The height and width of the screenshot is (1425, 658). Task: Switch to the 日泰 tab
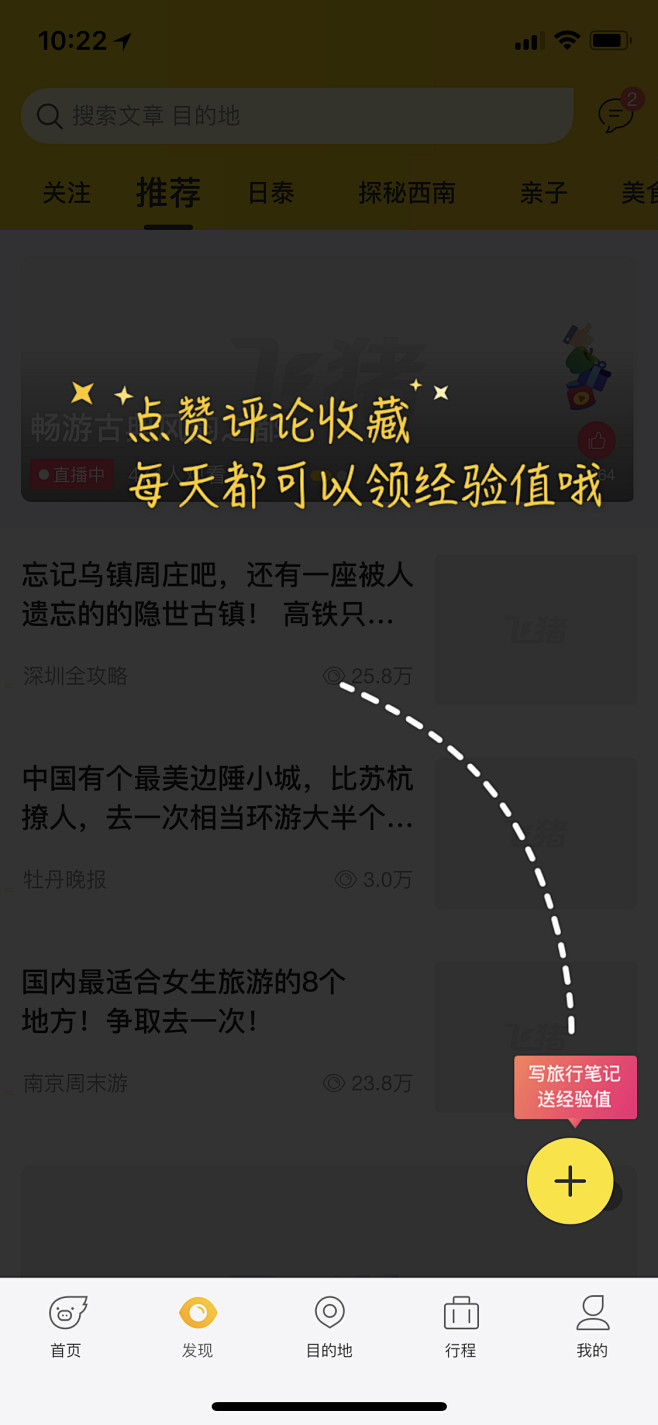pos(271,193)
